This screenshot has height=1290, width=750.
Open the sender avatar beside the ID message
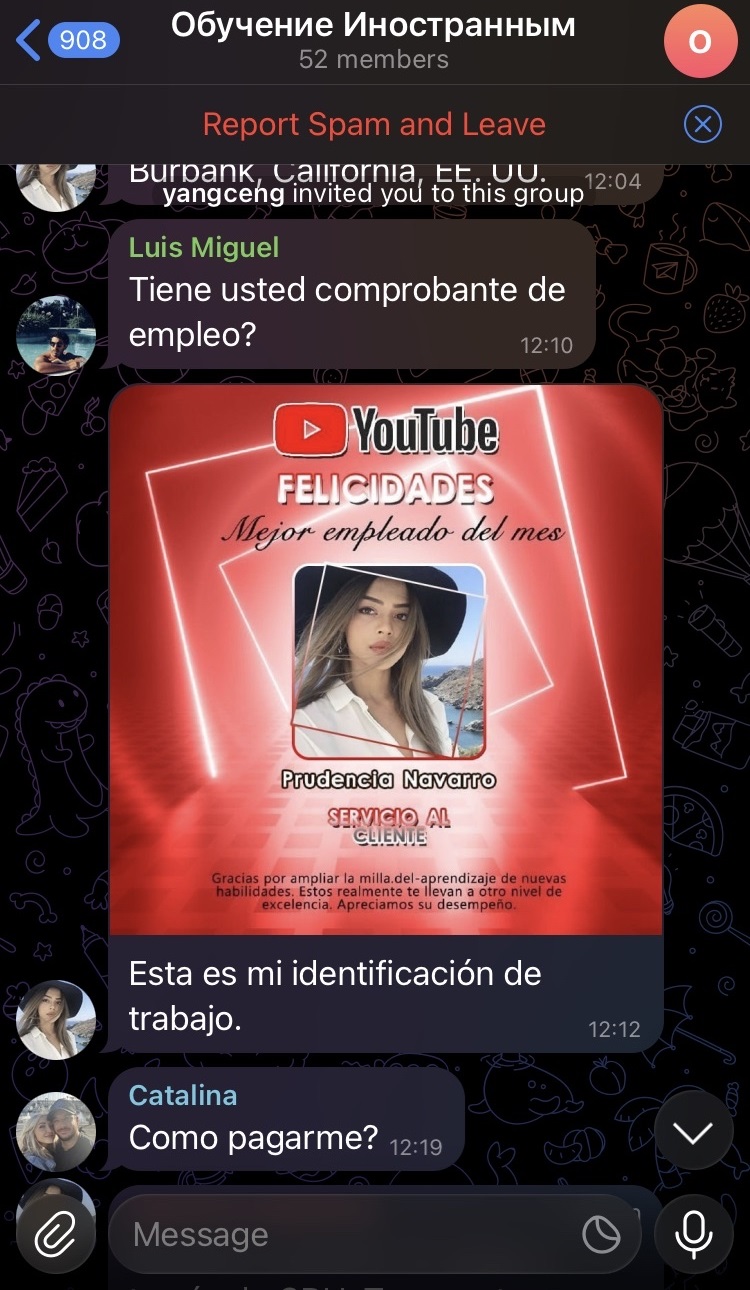(56, 1019)
